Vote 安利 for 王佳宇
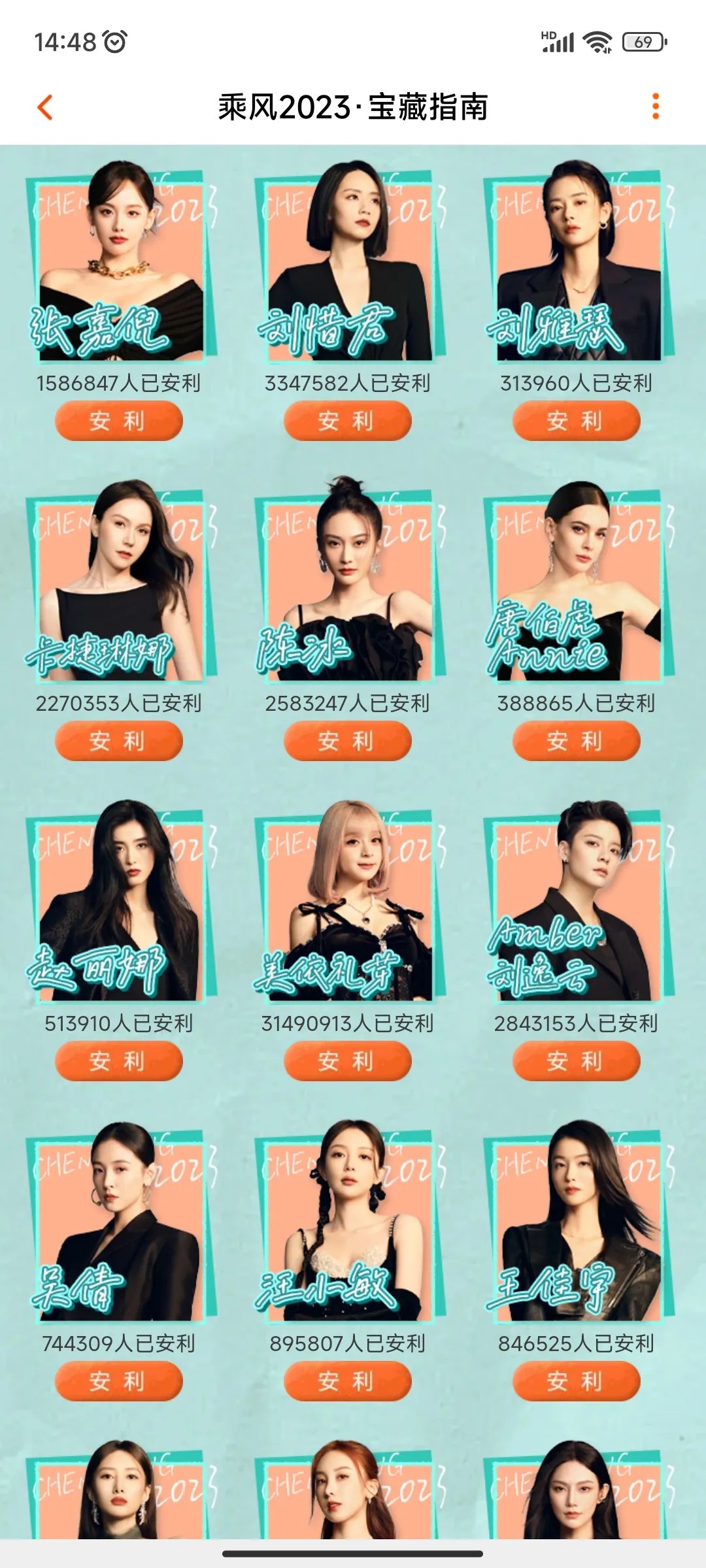Image resolution: width=706 pixels, height=1568 pixels. (576, 1381)
